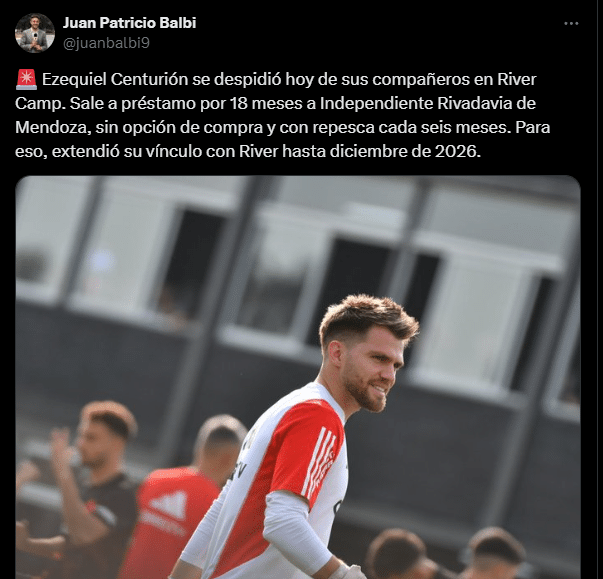Viewport: 603px width, 579px height.
Task: Tap the name Juan Patricio Balbi
Action: pos(130,23)
